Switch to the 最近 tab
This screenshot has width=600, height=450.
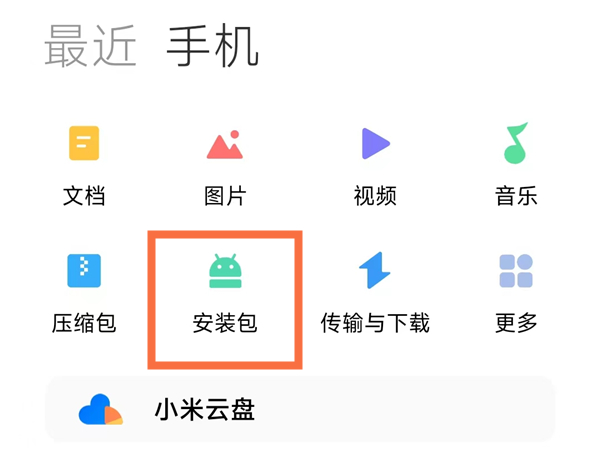[x=90, y=47]
